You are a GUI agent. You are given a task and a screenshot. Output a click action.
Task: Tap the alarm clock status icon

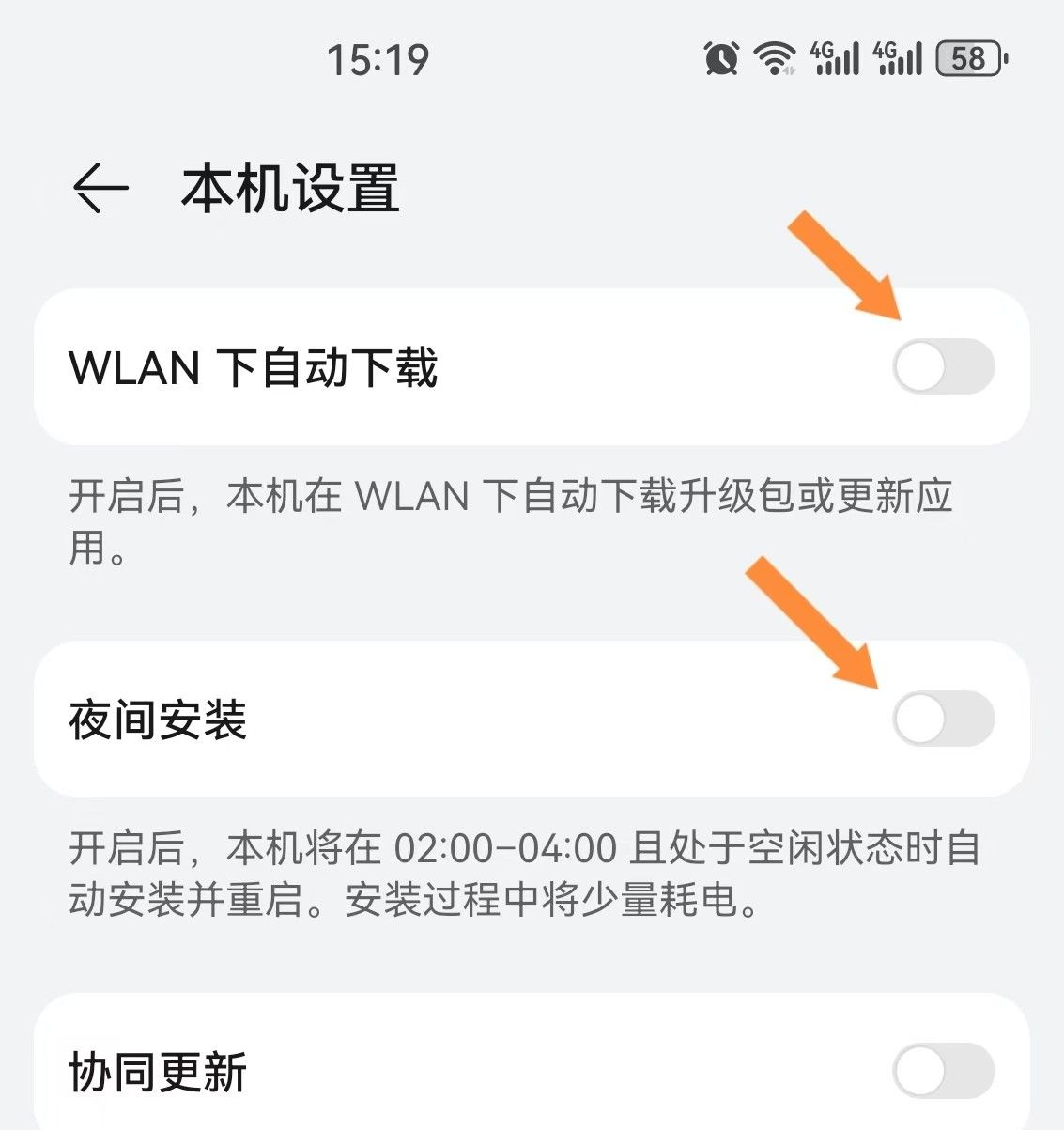coord(718,58)
